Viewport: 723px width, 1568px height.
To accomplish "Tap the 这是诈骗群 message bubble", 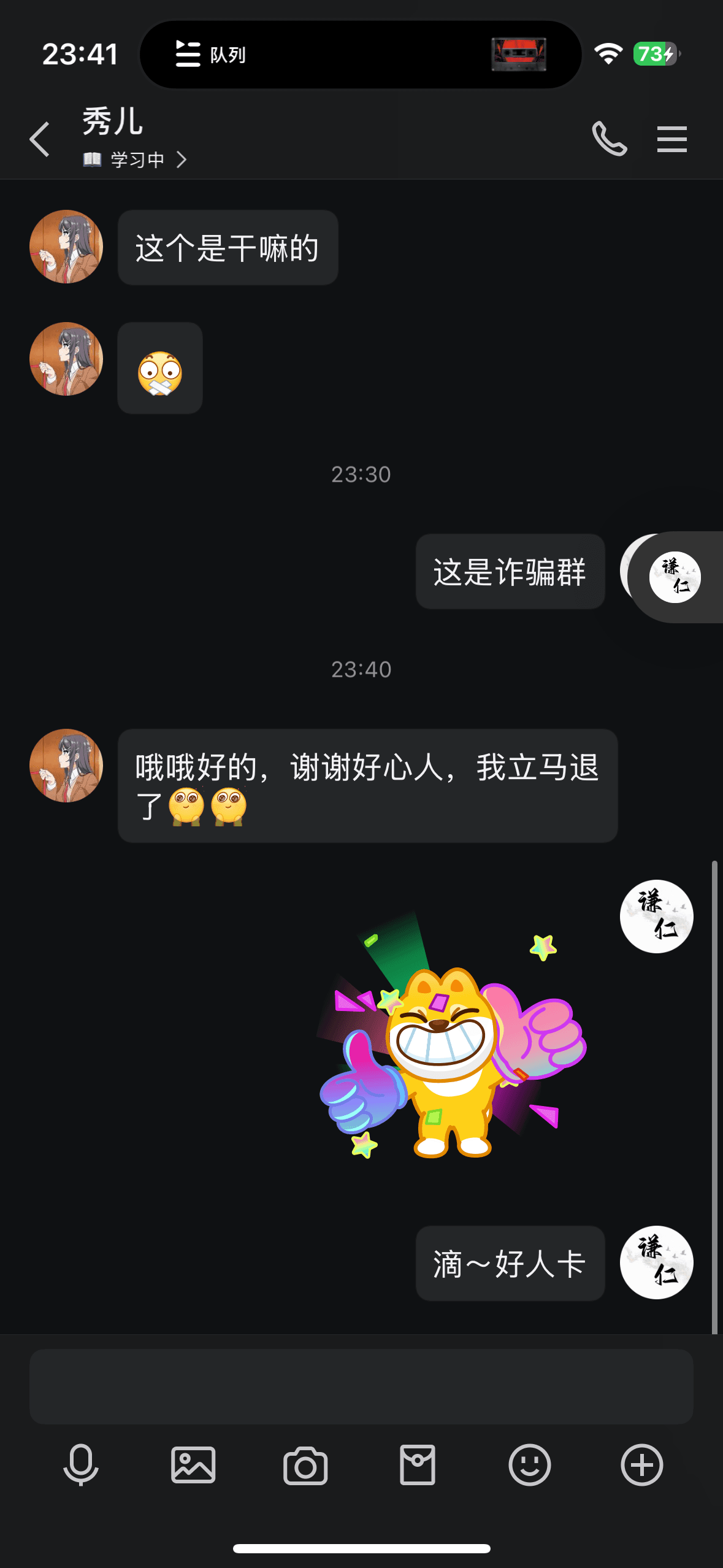I will pyautogui.click(x=510, y=571).
